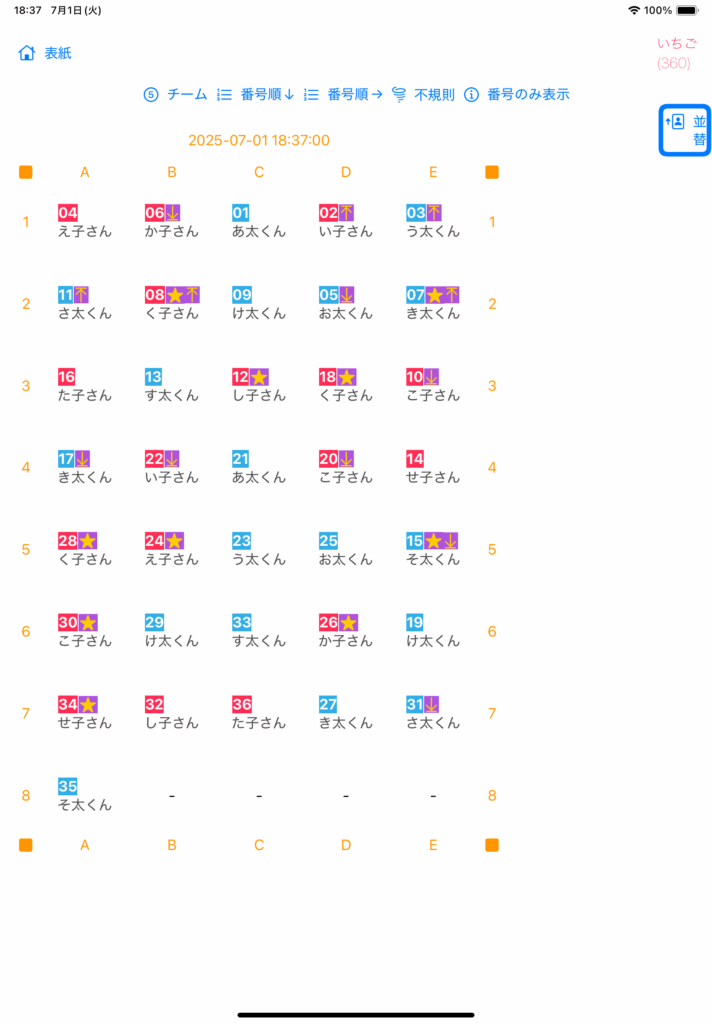Select seat 20 こ子さん
The image size is (712, 1024).
(x=346, y=468)
